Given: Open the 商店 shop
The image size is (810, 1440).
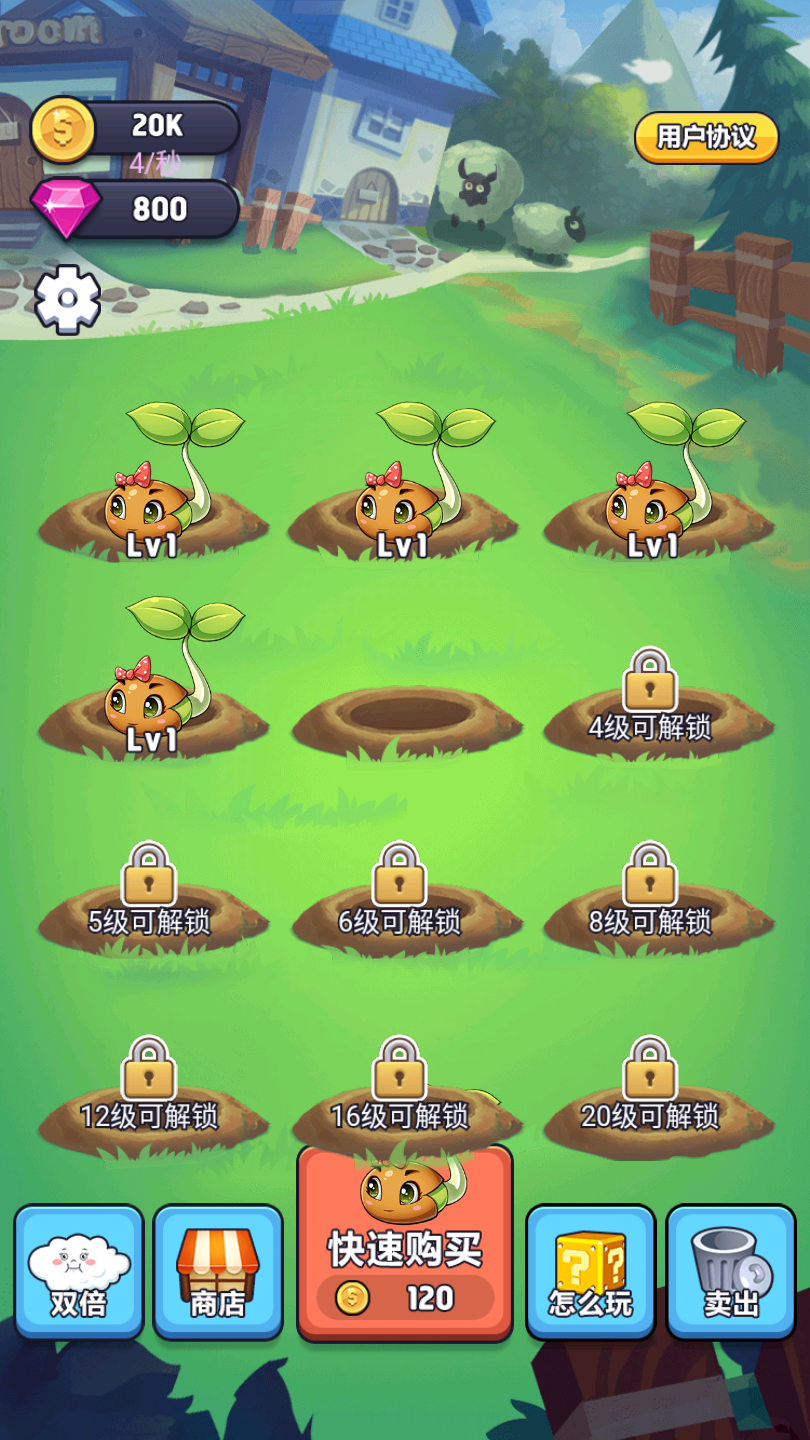Looking at the screenshot, I should (x=218, y=1272).
